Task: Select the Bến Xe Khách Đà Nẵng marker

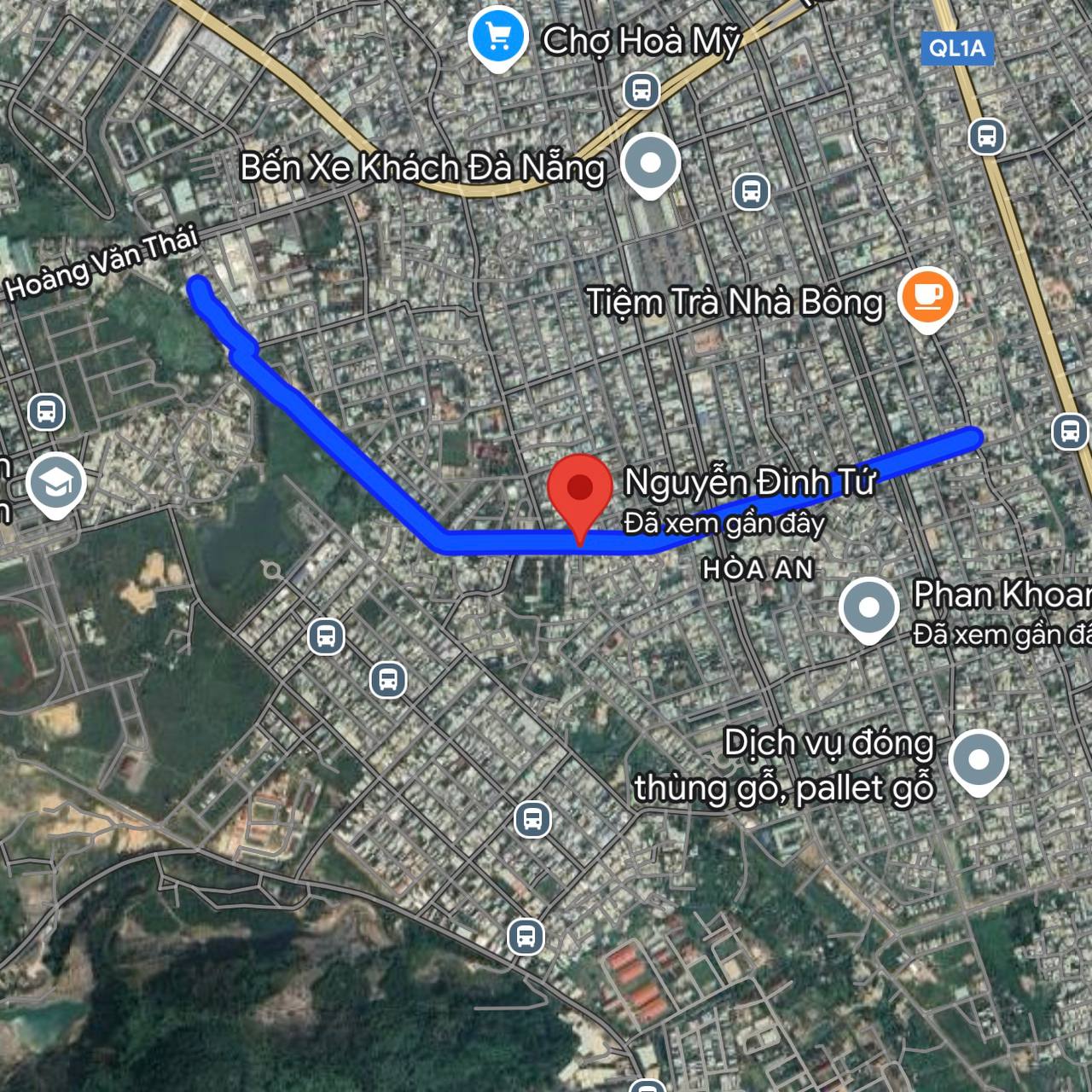Action: click(x=650, y=164)
